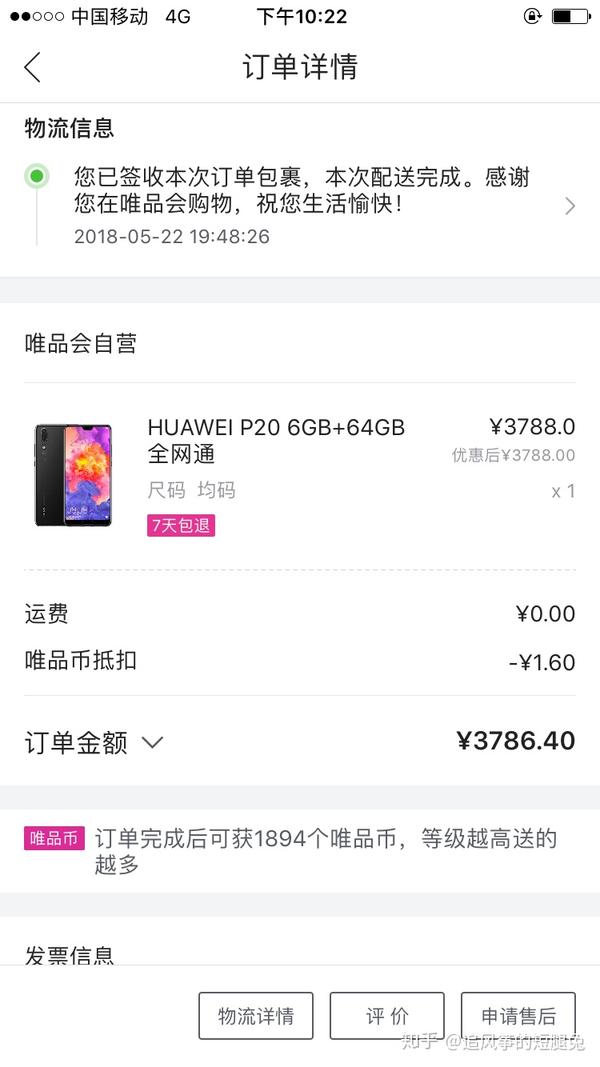Expand the 订单金额 breakdown chevron

[152, 742]
